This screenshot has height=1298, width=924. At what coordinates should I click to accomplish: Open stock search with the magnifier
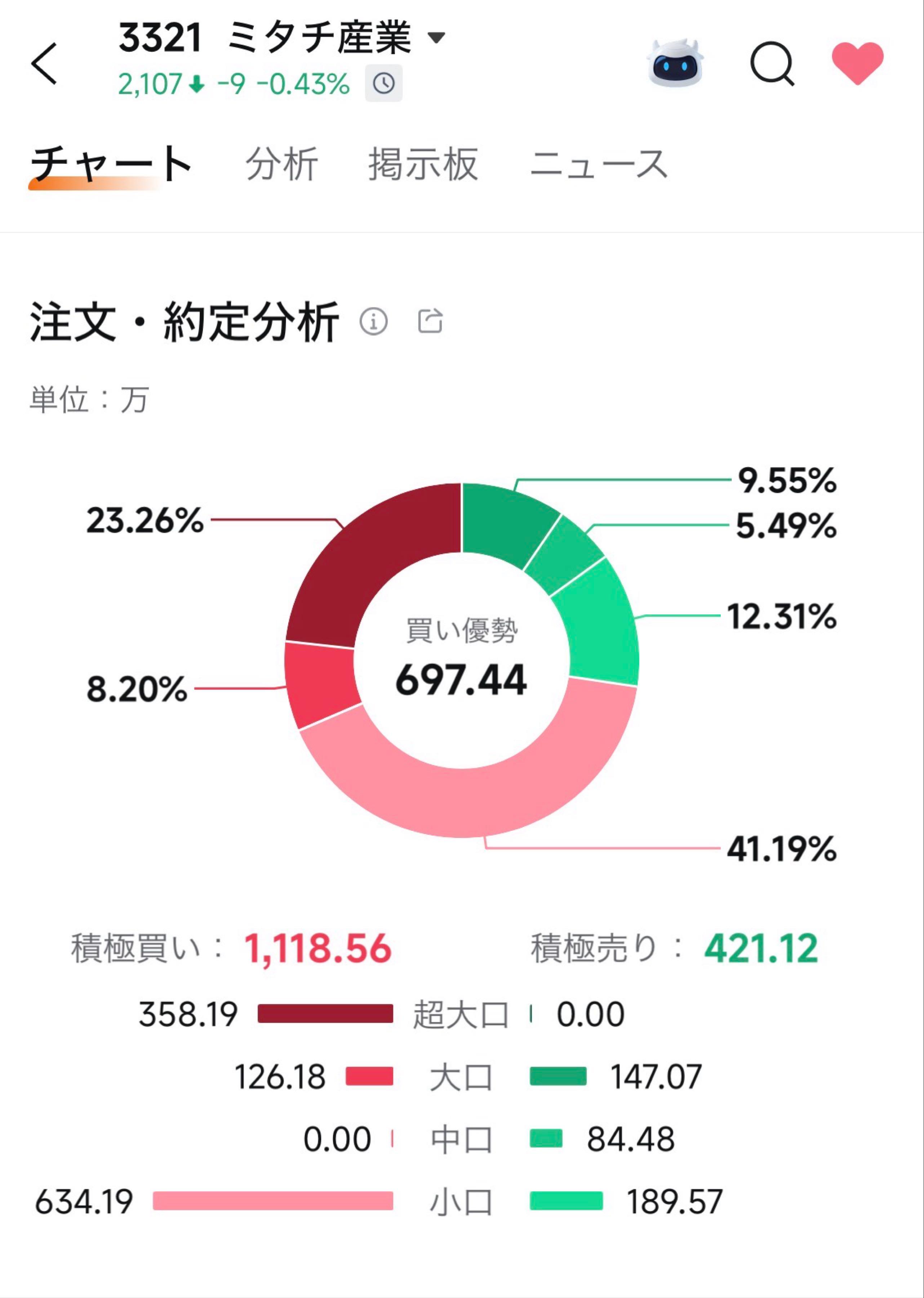772,63
